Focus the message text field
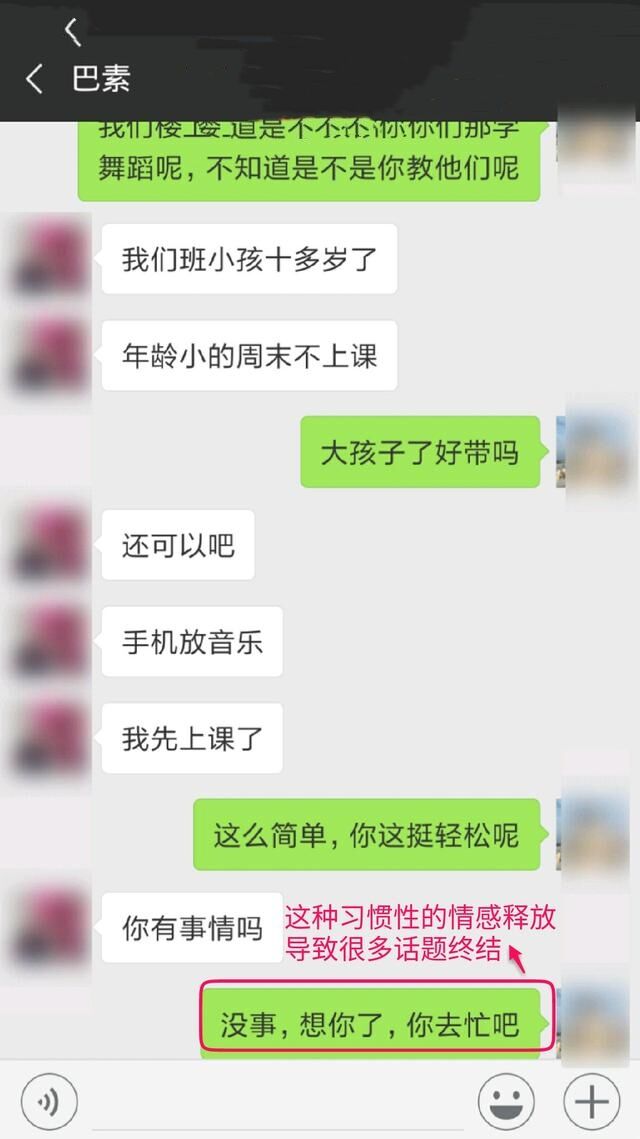 275,1101
